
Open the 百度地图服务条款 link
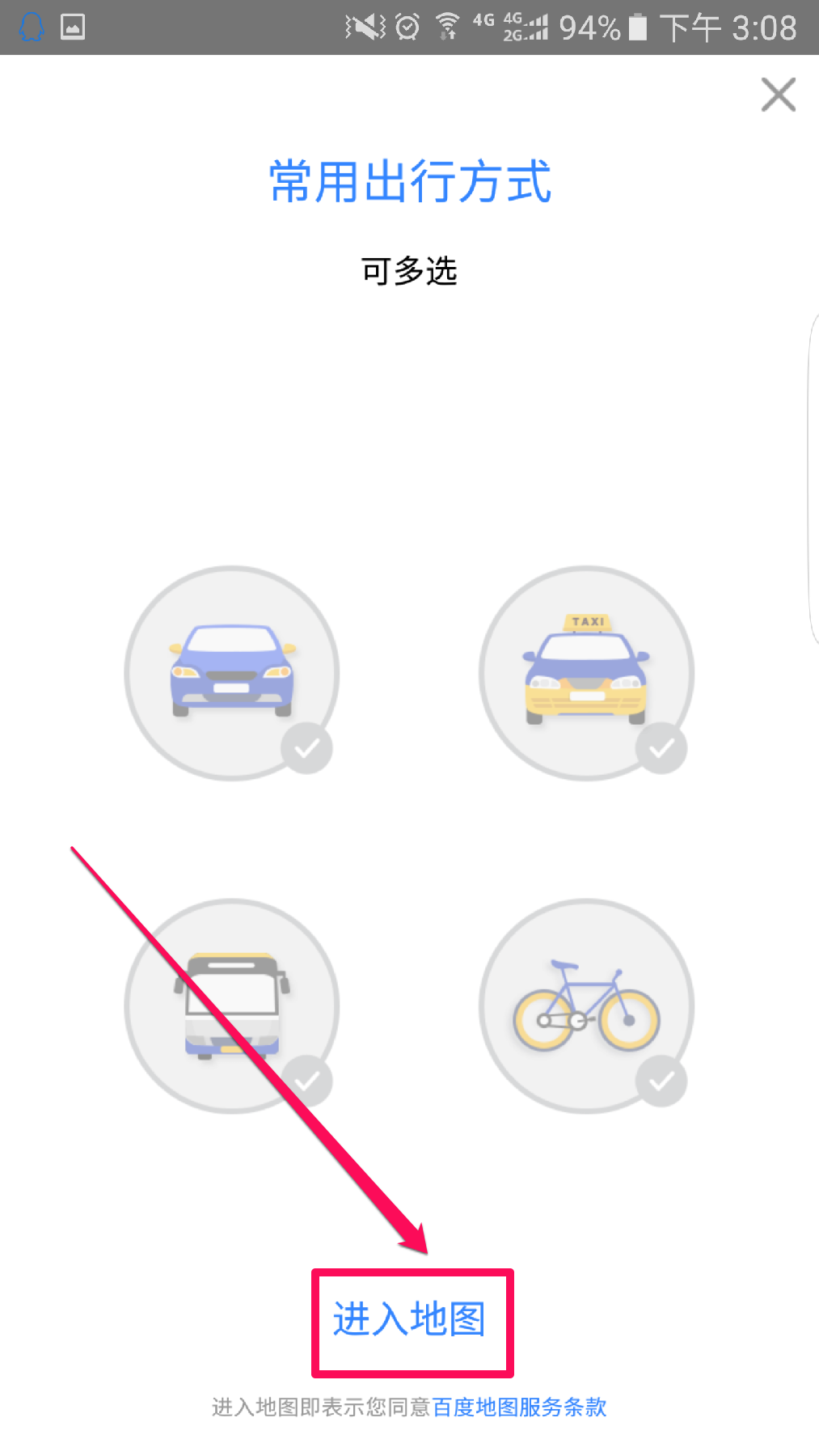point(519,1407)
